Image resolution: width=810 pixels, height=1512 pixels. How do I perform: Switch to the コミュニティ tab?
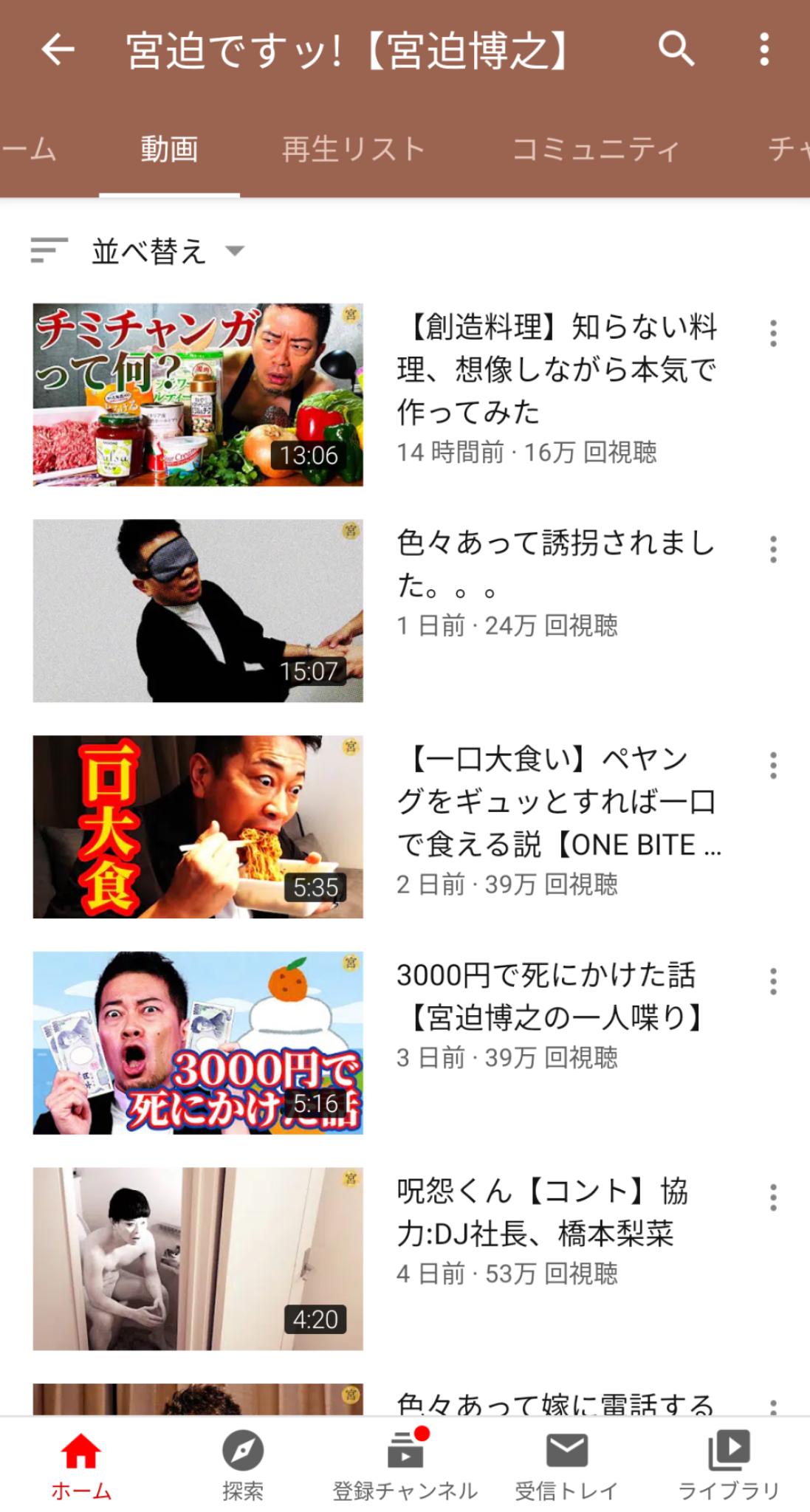pos(595,150)
